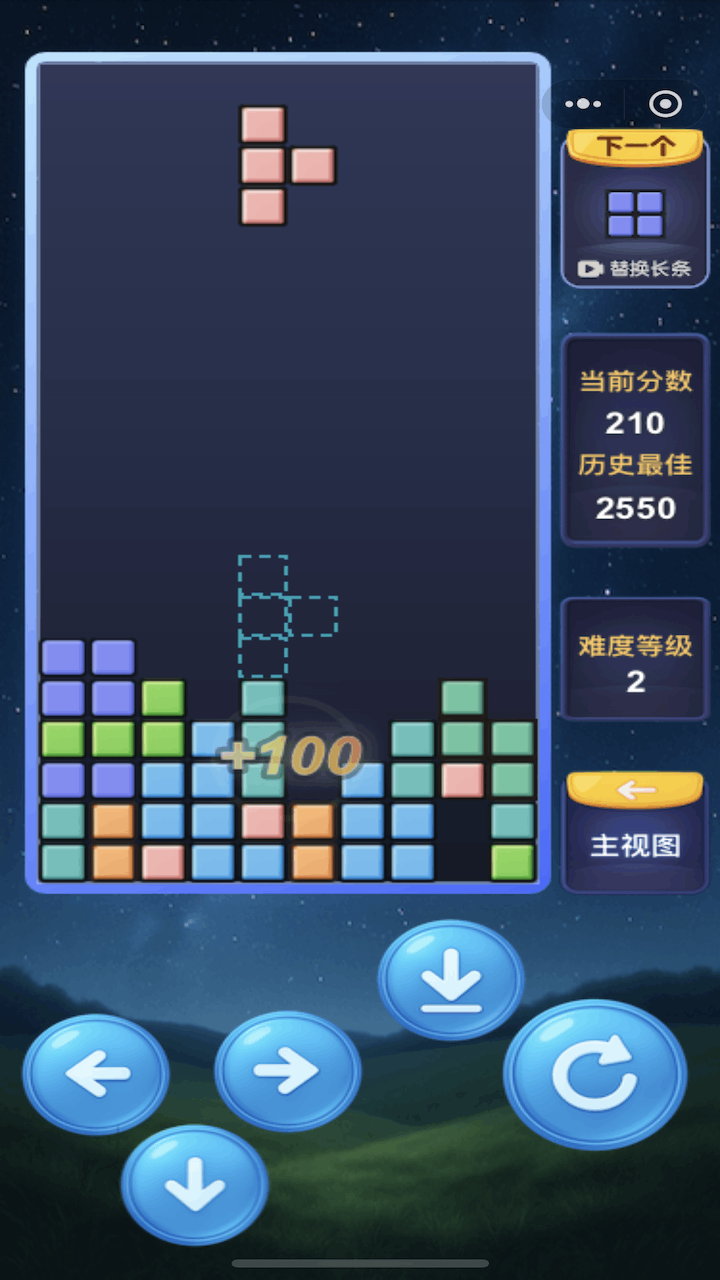Screen dimensions: 720x1280
Task: Tap the circular capsule icon top right
Action: pos(664,104)
